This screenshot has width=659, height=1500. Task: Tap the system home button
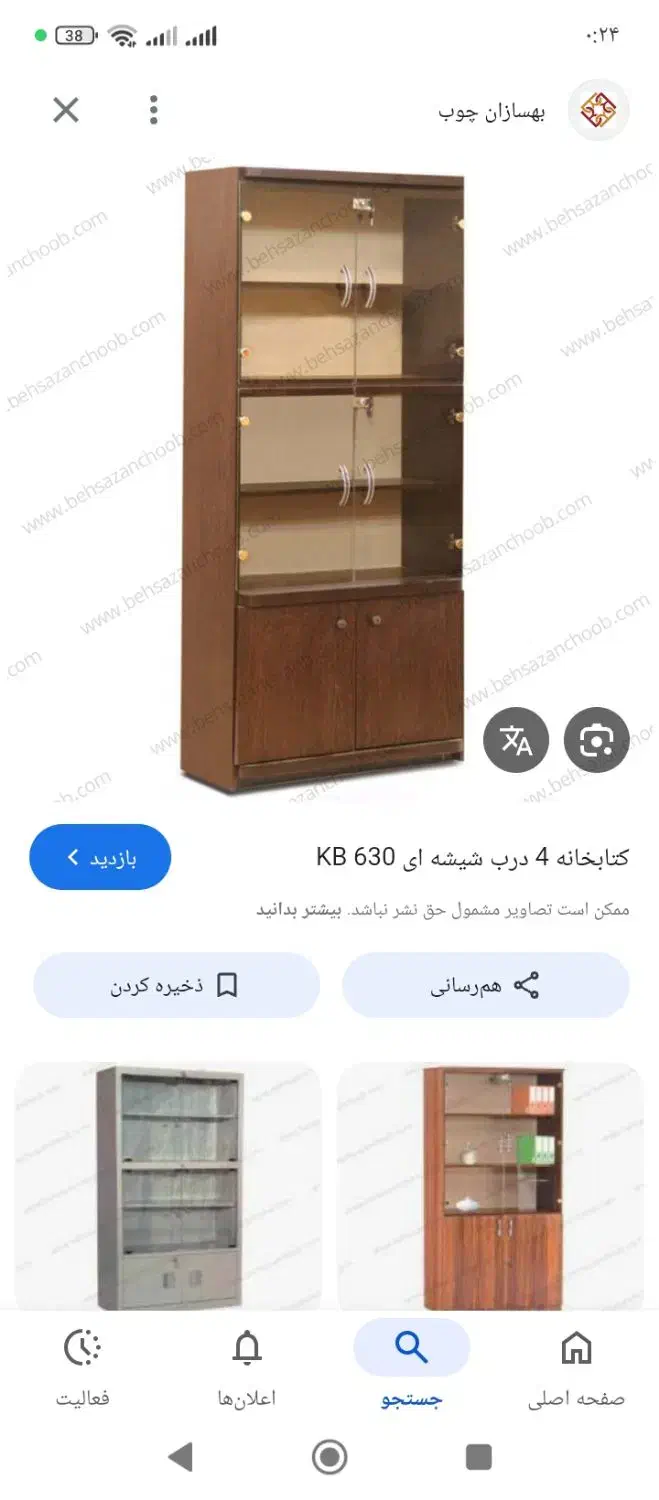click(329, 1456)
